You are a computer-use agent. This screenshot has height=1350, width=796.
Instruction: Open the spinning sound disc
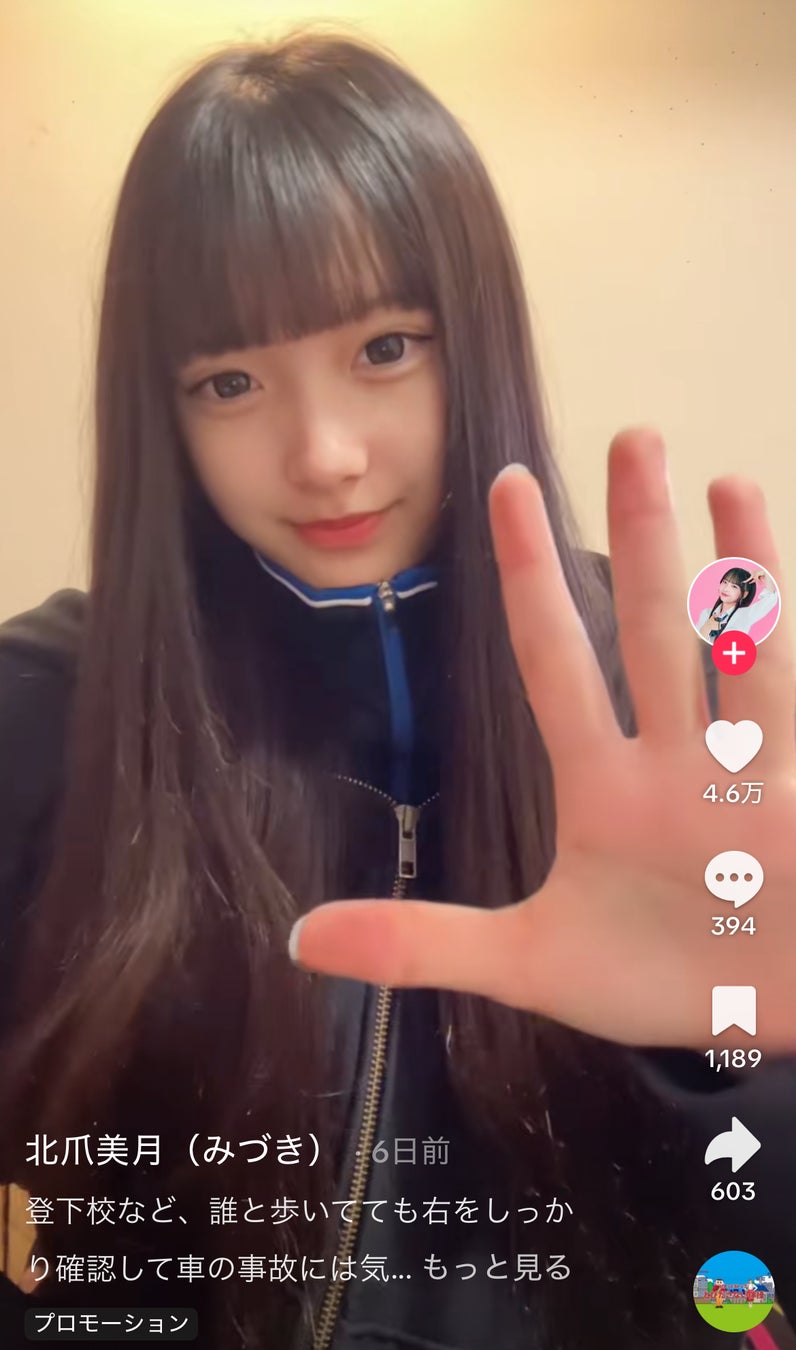coord(734,1291)
